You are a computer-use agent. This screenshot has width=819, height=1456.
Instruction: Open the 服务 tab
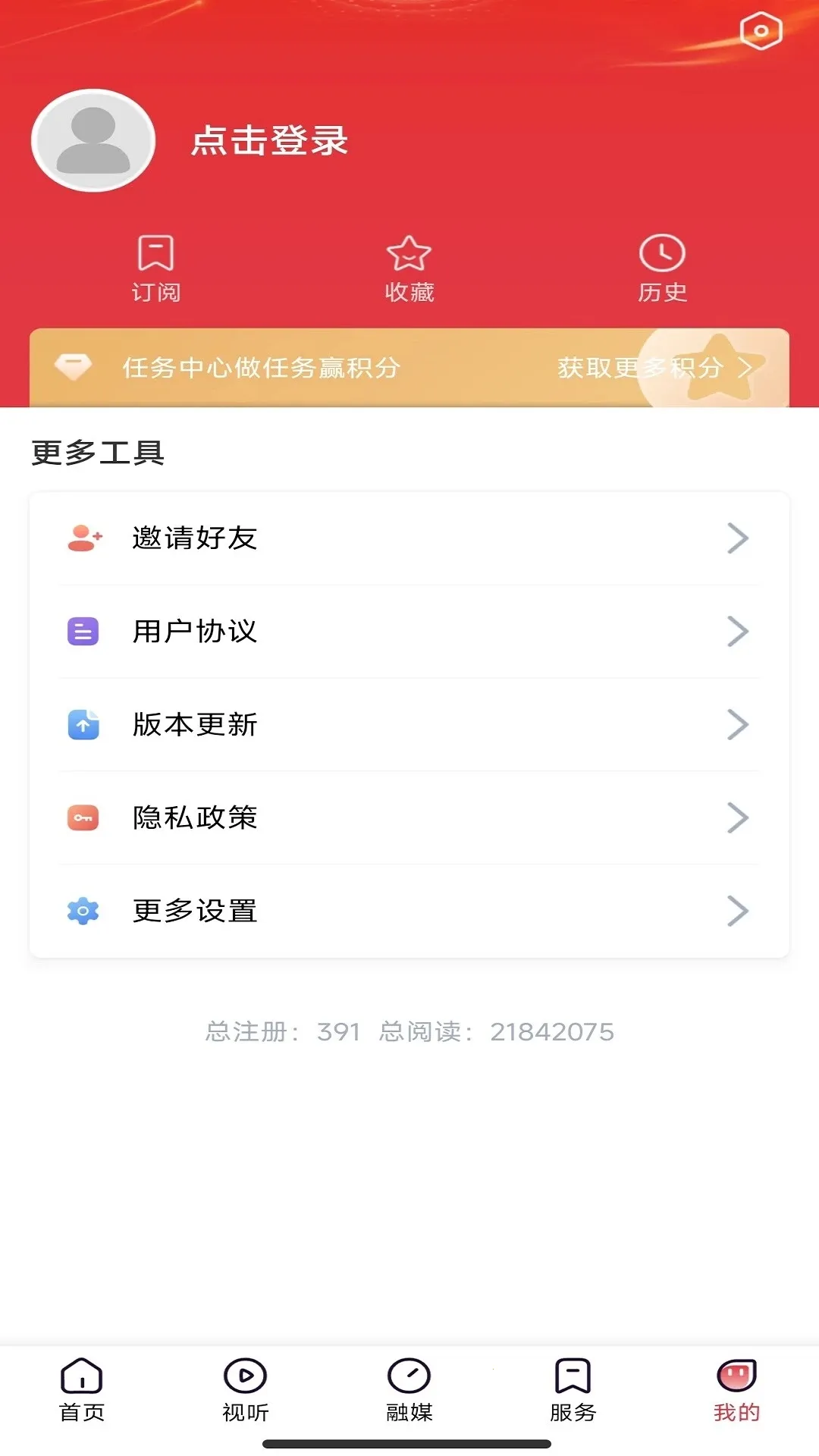click(x=573, y=1393)
